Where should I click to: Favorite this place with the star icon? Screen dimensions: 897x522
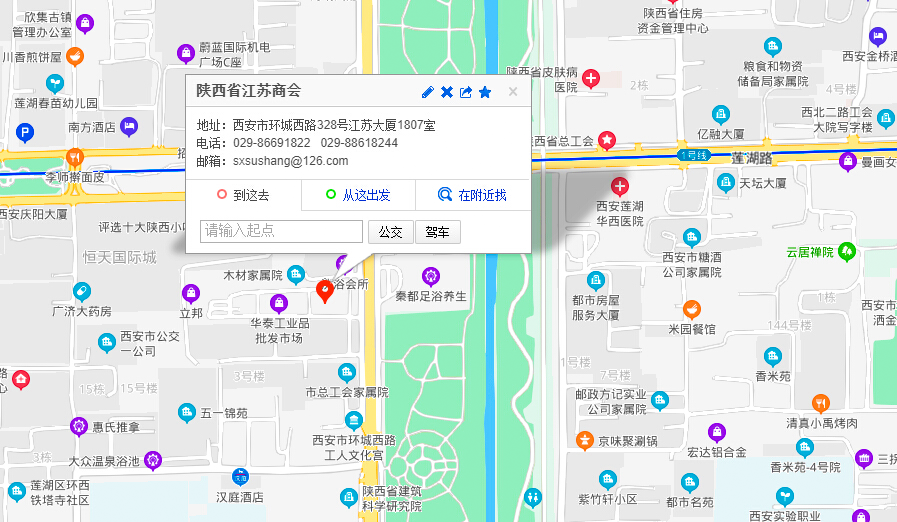485,92
